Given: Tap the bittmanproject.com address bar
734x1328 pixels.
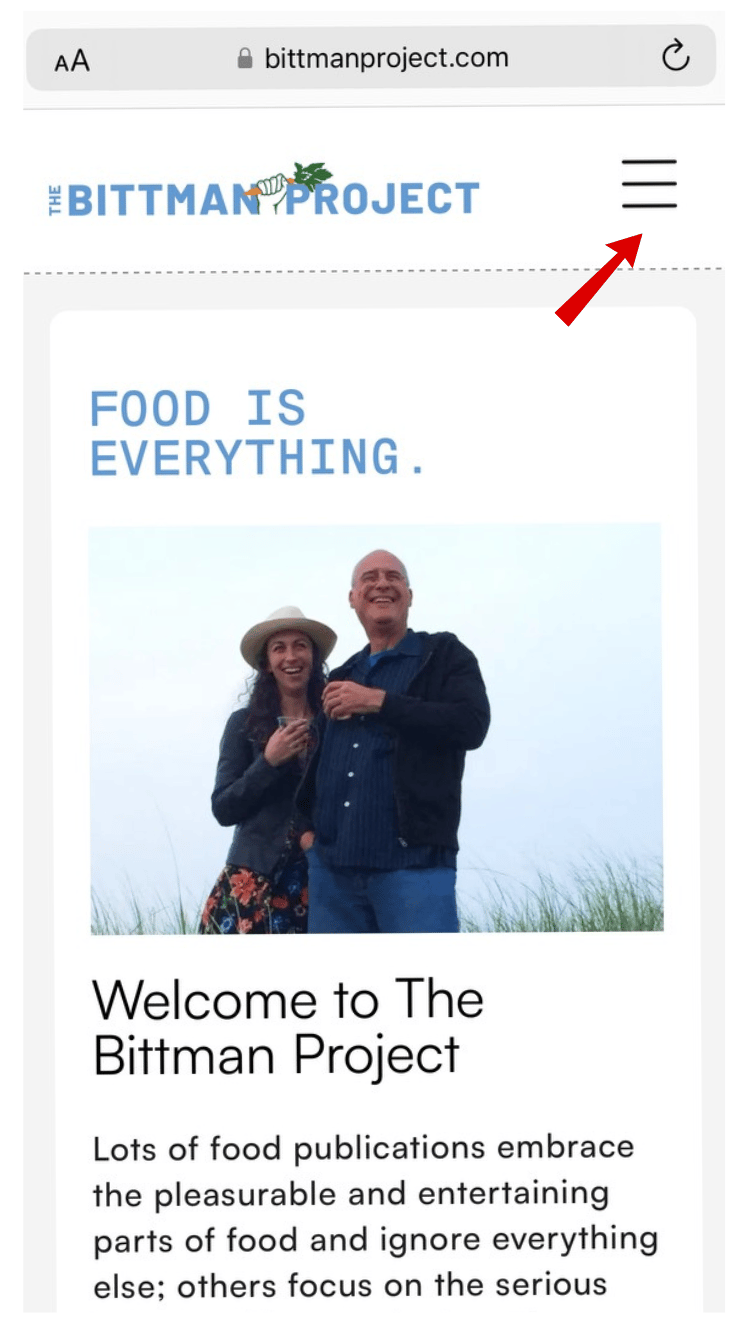Looking at the screenshot, I should point(385,58).
